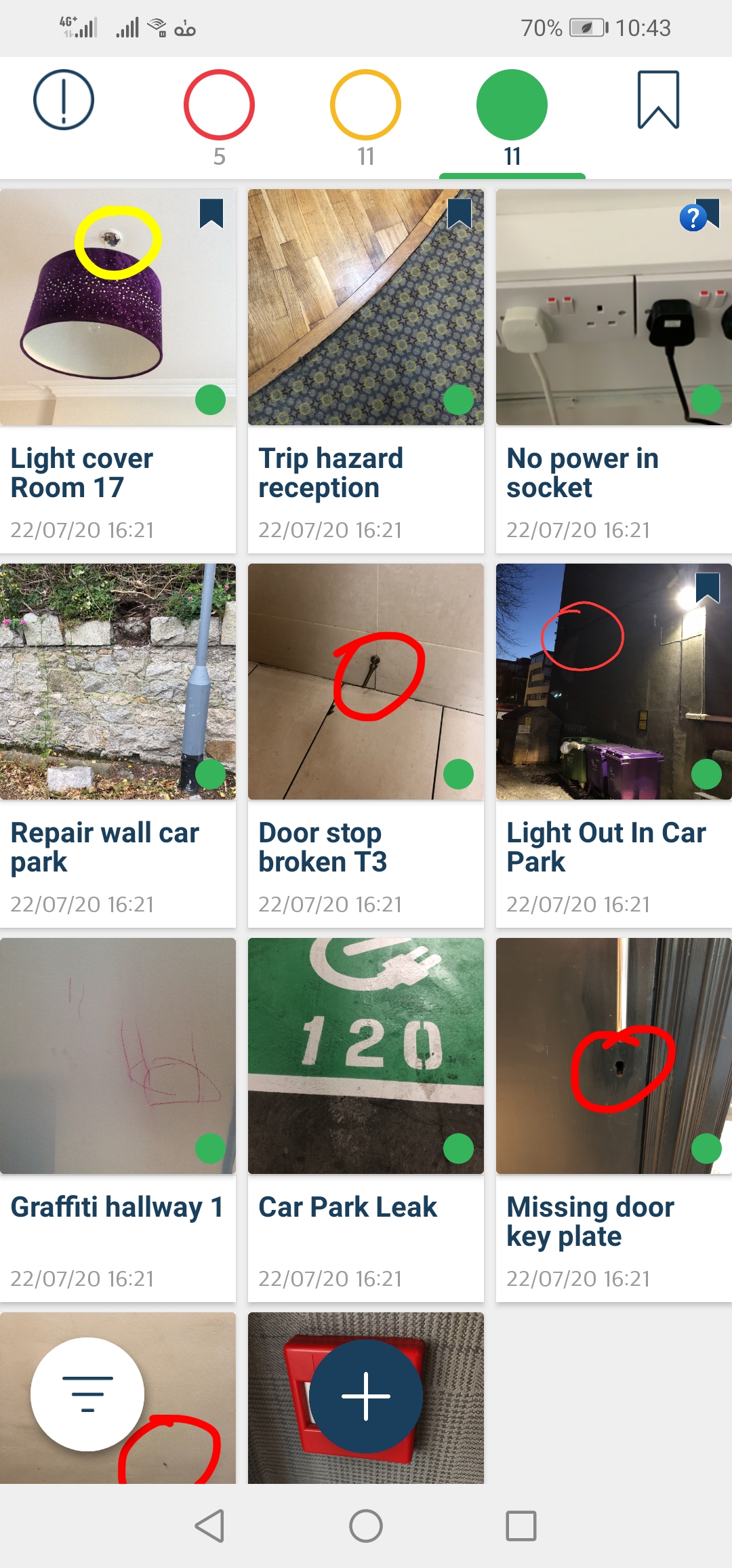The image size is (732, 1568).
Task: Open recent apps from navigation bar
Action: coord(521,1526)
